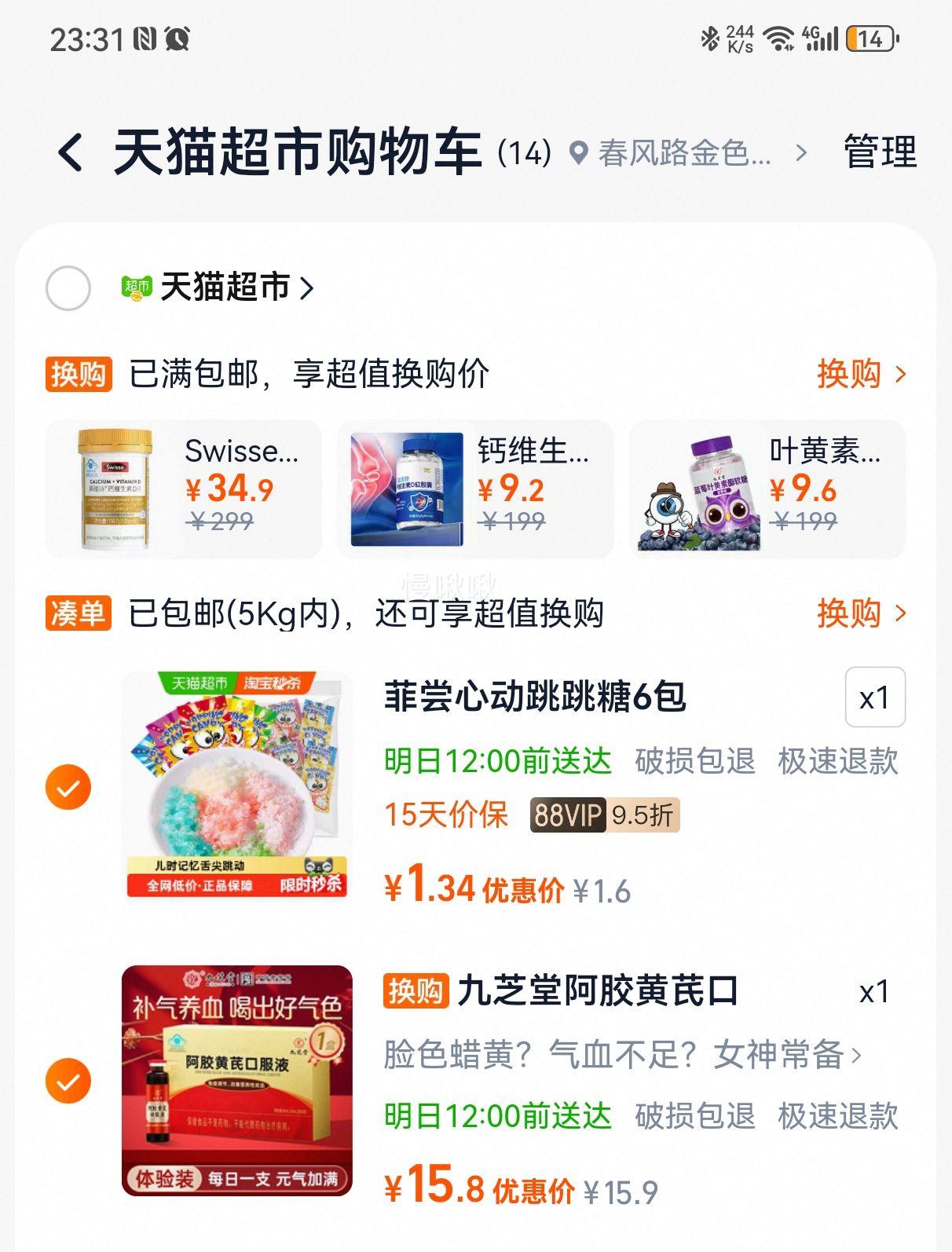Open the 菲尝心动跳跳糖 product image

pos(237,785)
